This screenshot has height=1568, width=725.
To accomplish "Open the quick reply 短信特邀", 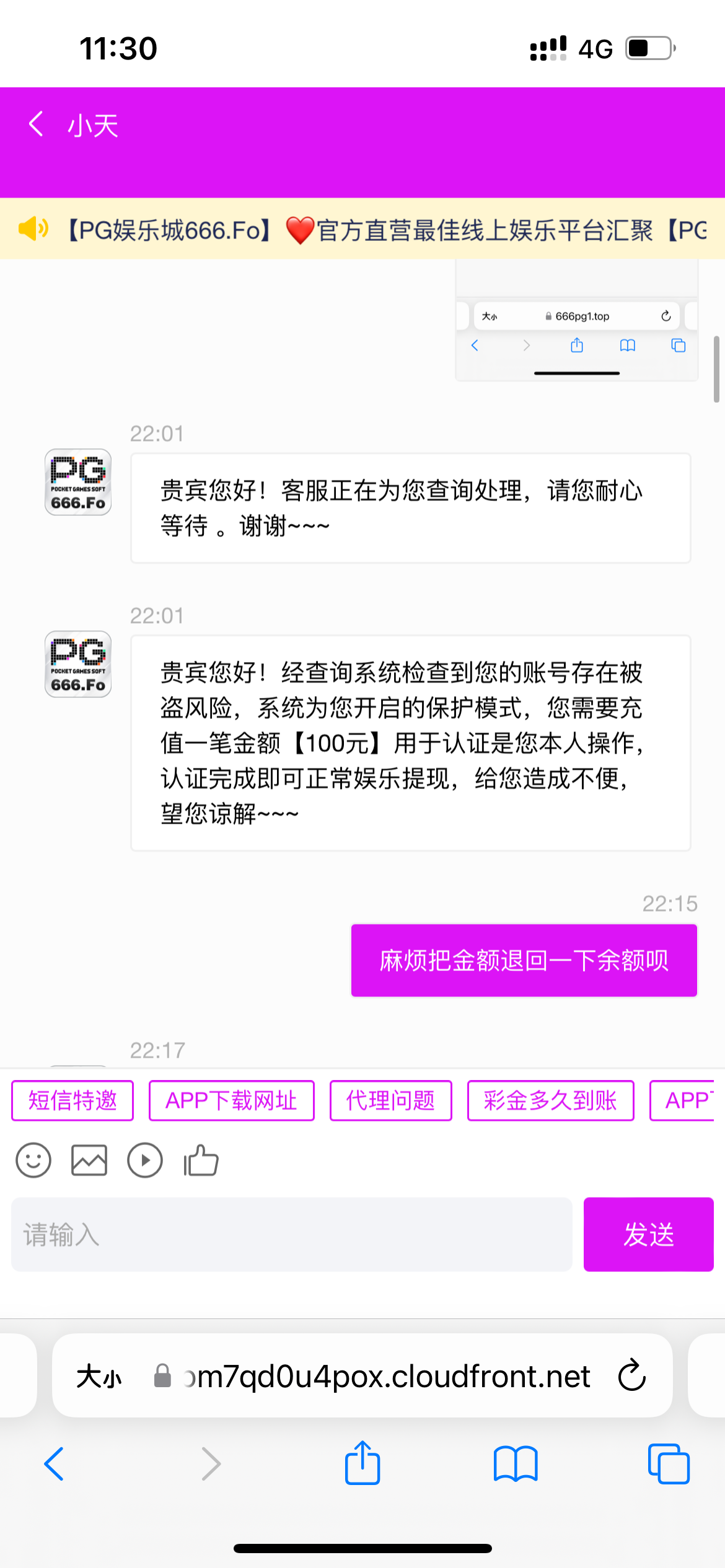I will click(x=72, y=1100).
